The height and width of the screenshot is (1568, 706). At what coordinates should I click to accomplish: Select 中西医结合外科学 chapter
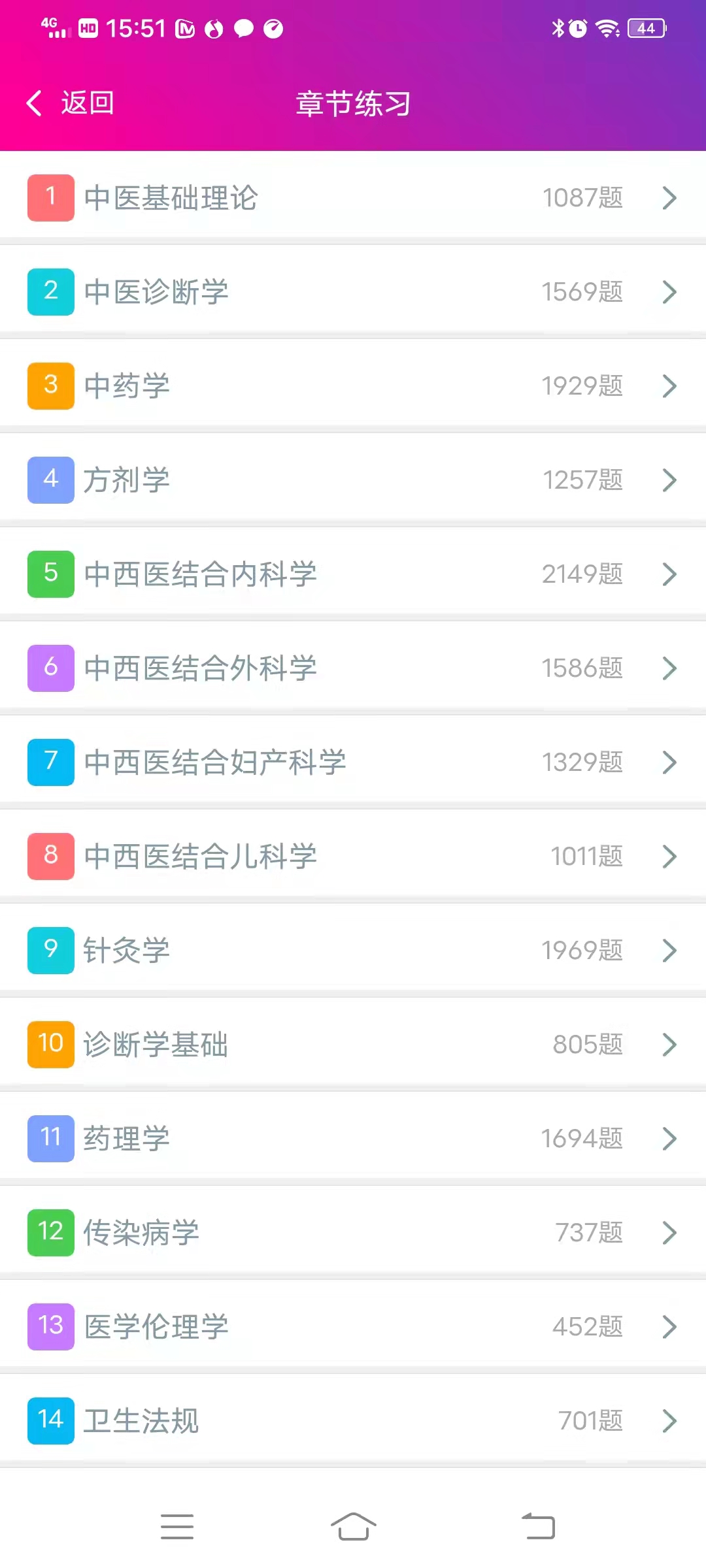coord(353,668)
